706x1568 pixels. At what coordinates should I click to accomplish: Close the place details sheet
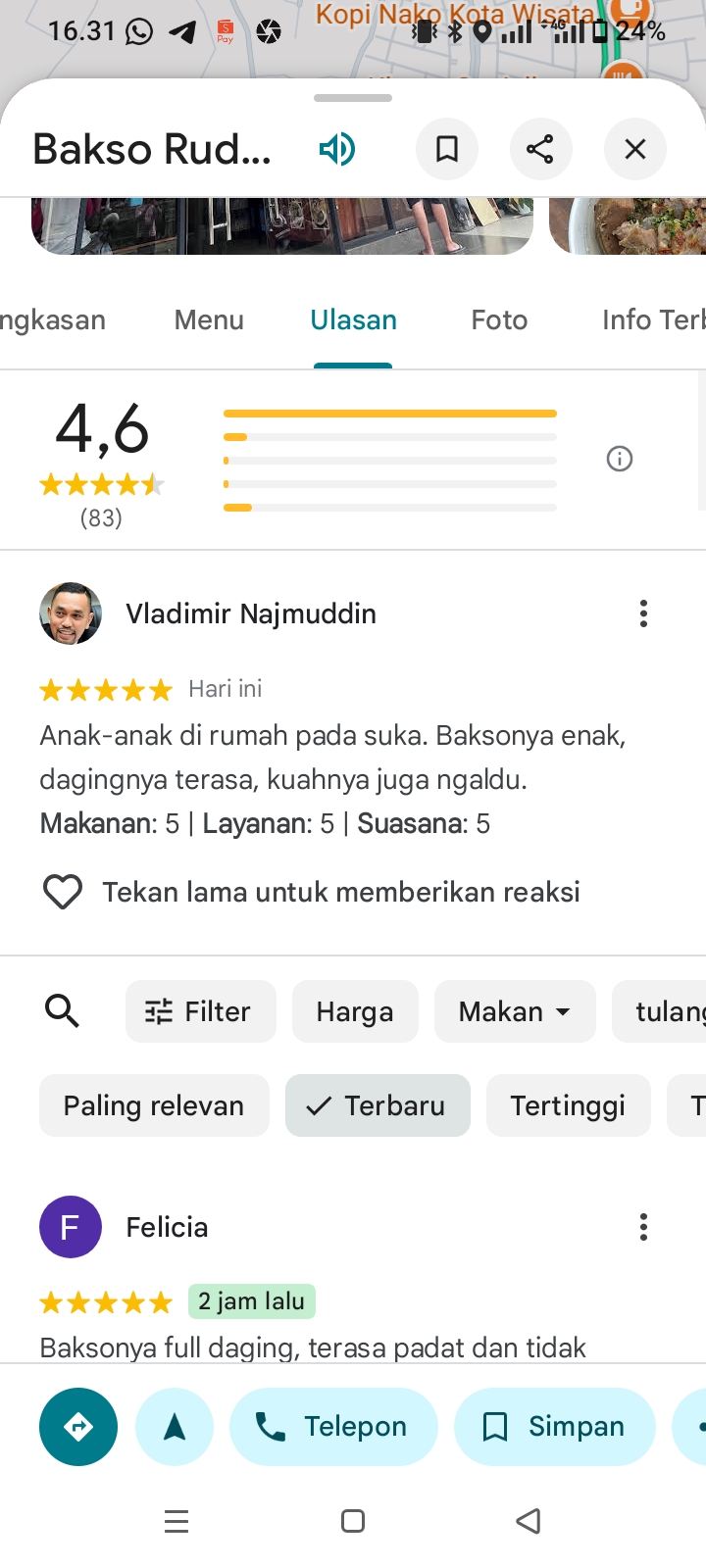[635, 149]
